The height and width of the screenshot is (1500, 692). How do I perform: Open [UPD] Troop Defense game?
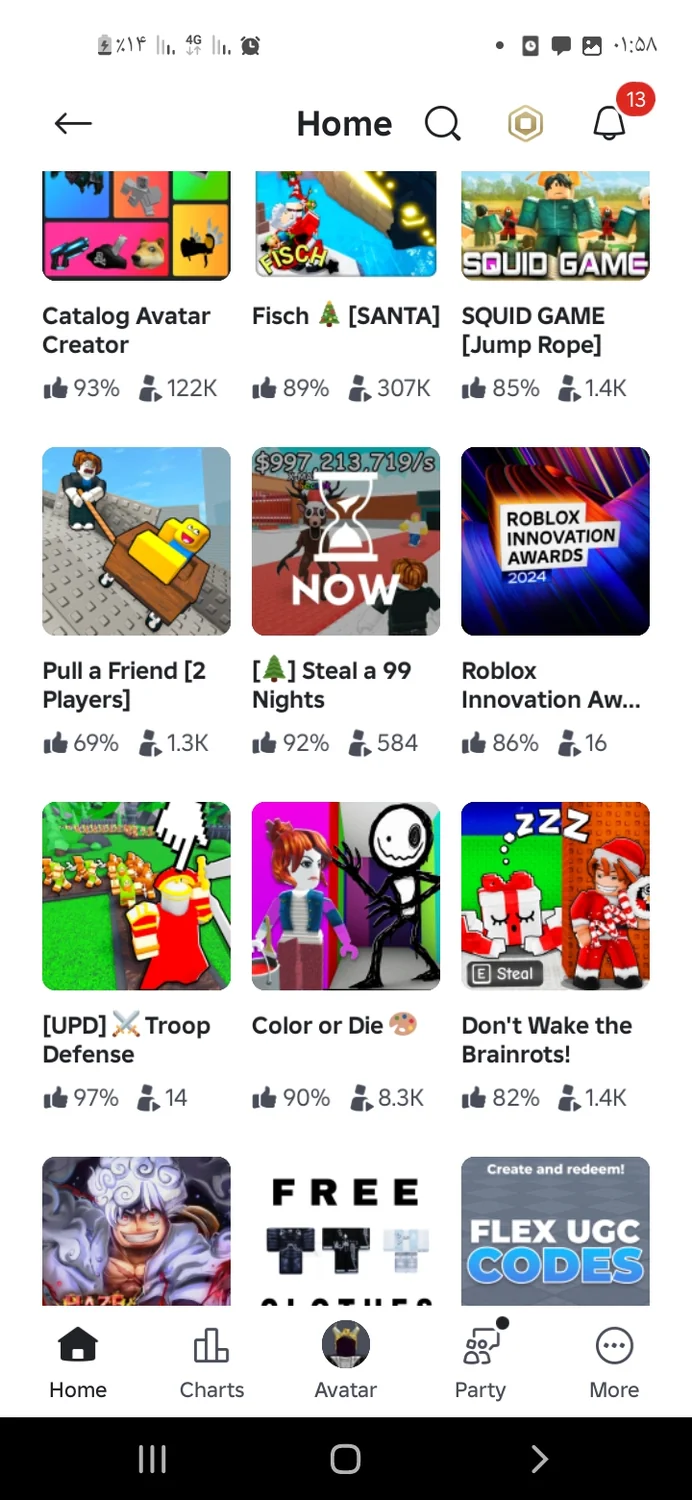pyautogui.click(x=136, y=896)
